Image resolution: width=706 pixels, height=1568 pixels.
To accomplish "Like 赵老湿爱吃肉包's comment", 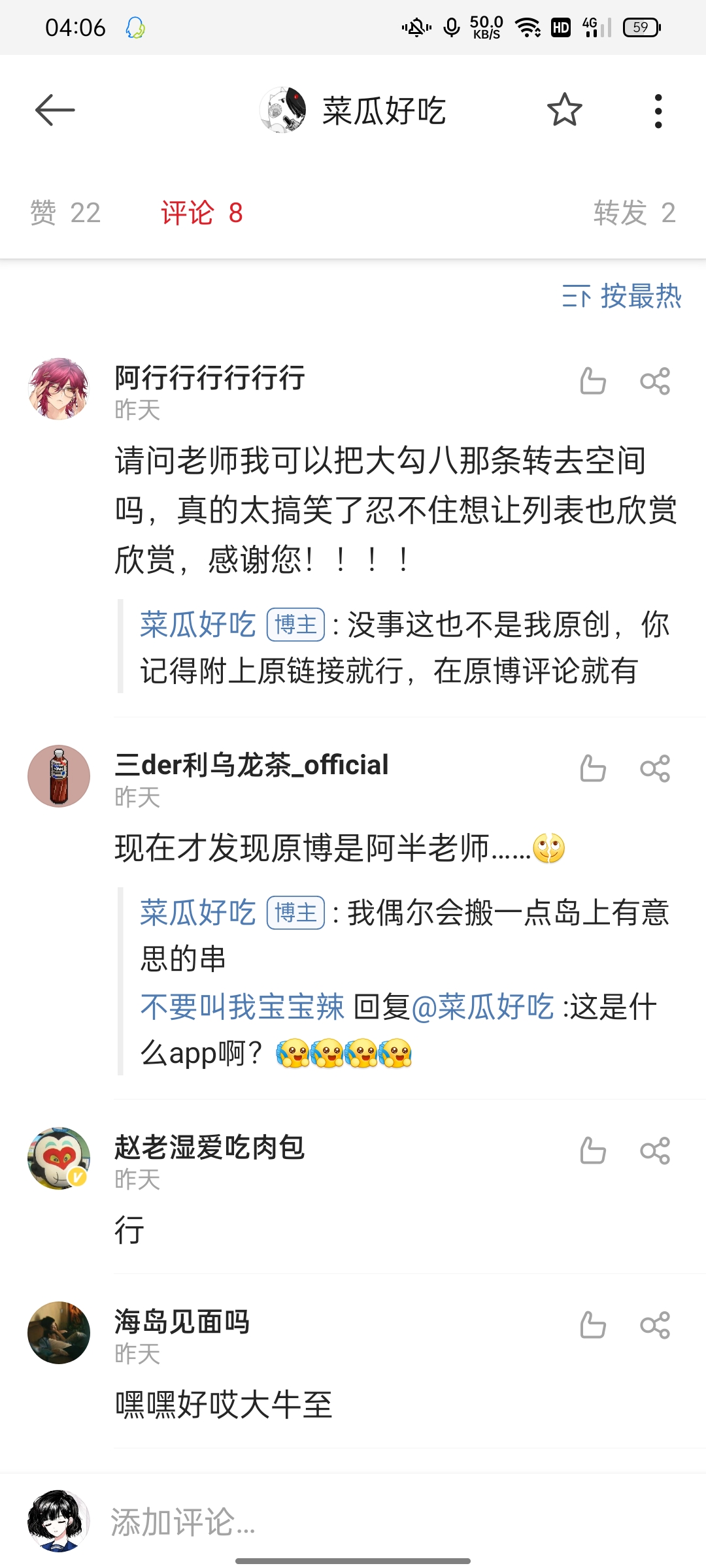I will pyautogui.click(x=592, y=1151).
